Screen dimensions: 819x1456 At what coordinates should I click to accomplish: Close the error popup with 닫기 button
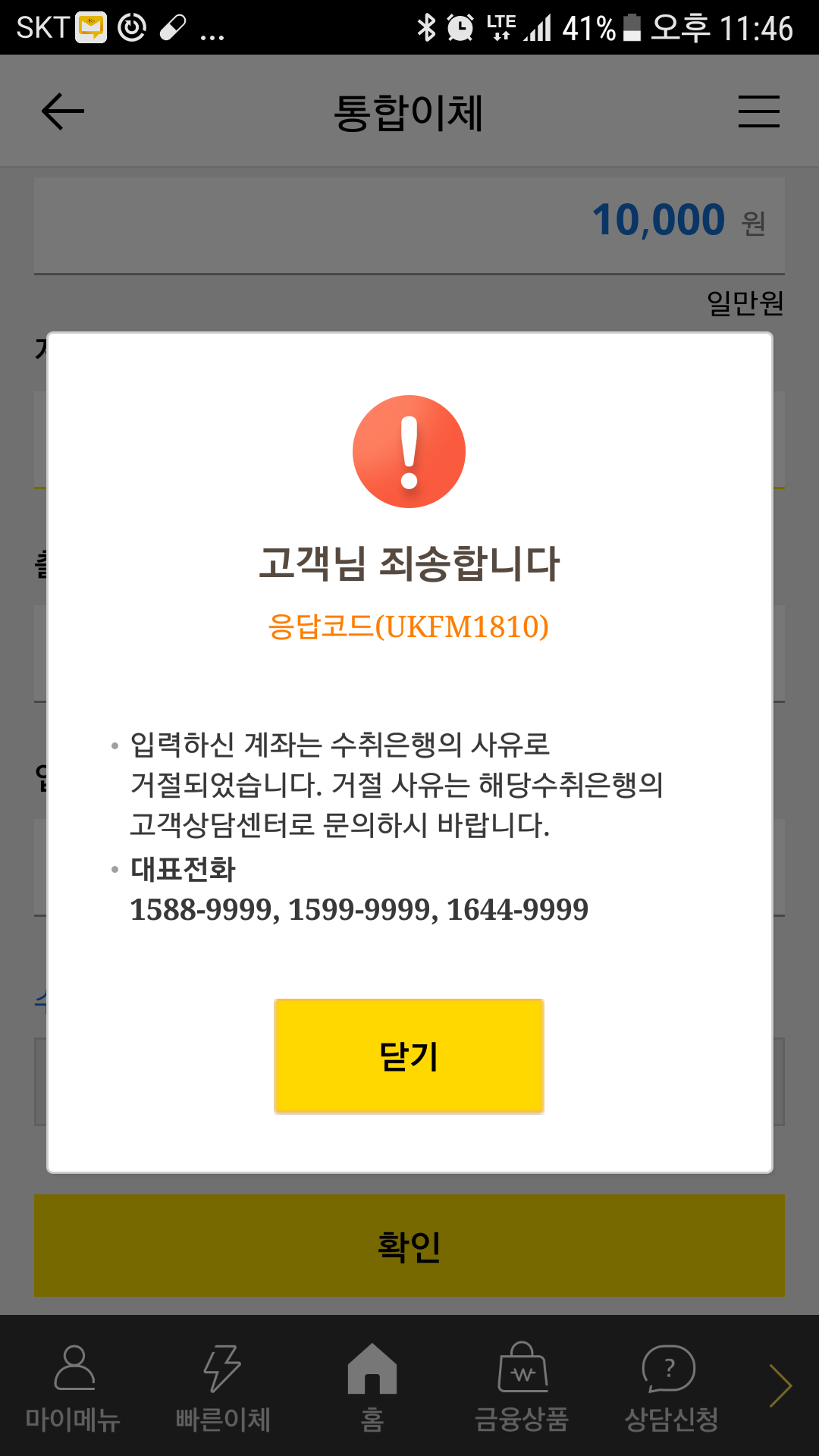[x=409, y=1055]
